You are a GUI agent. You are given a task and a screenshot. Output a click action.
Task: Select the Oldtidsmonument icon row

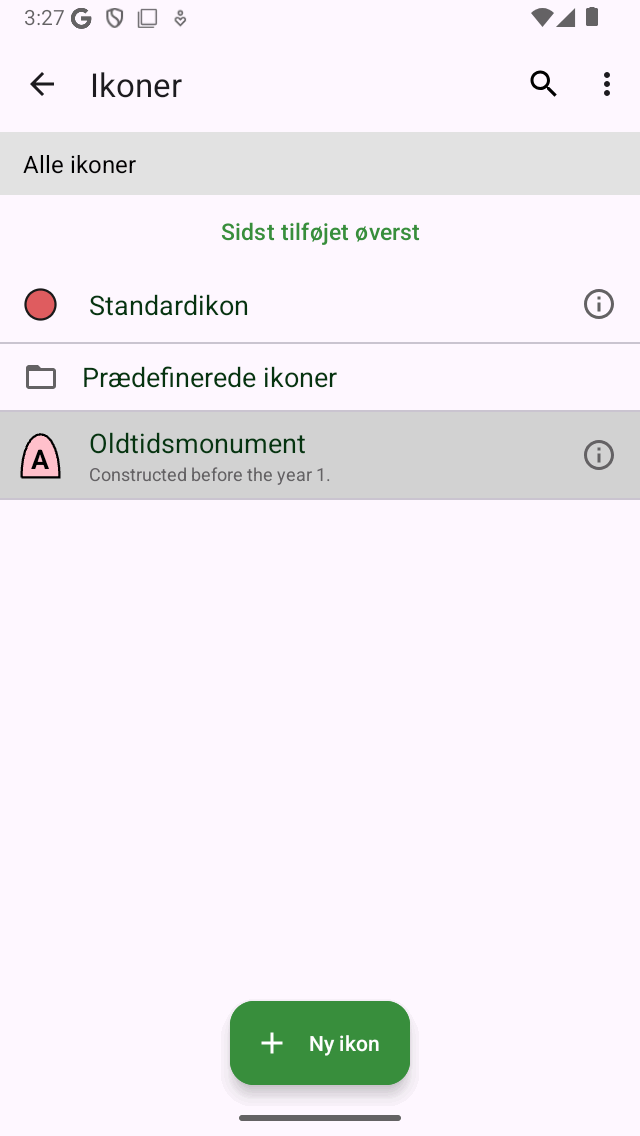320,456
